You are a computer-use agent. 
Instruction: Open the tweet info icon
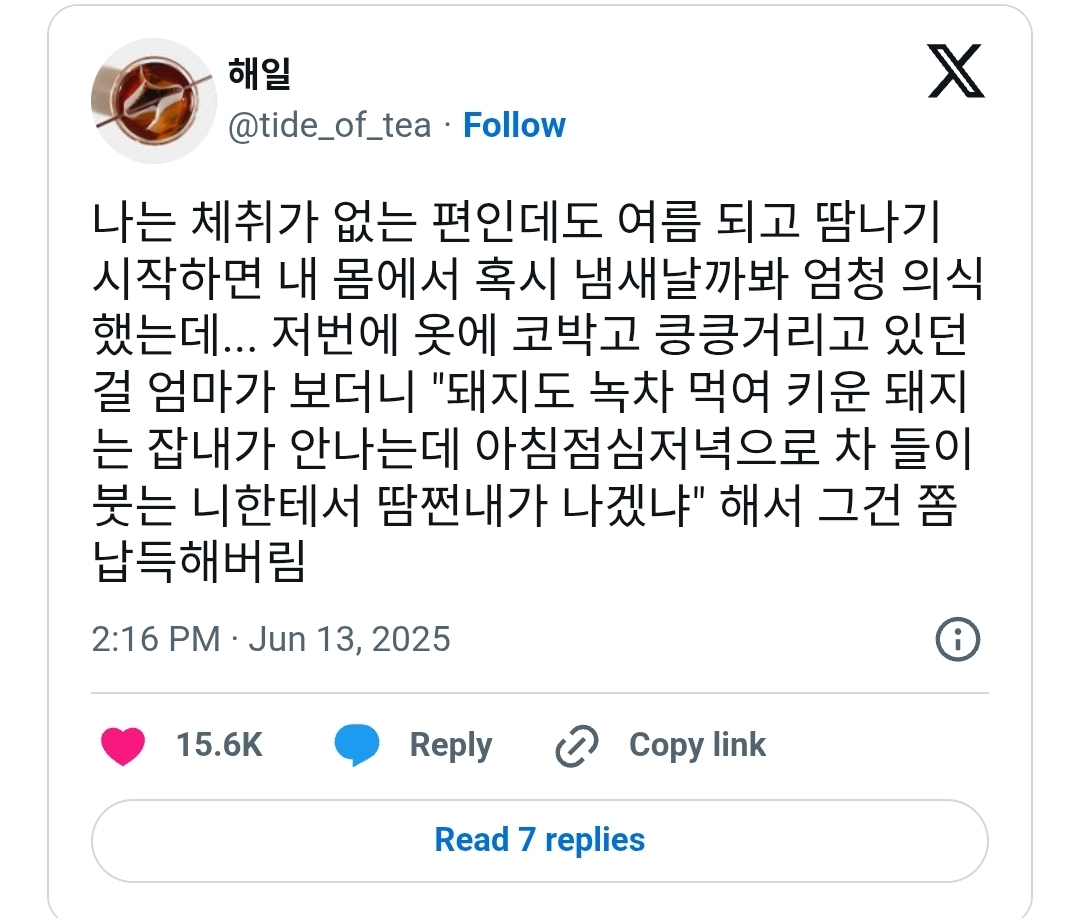click(957, 639)
